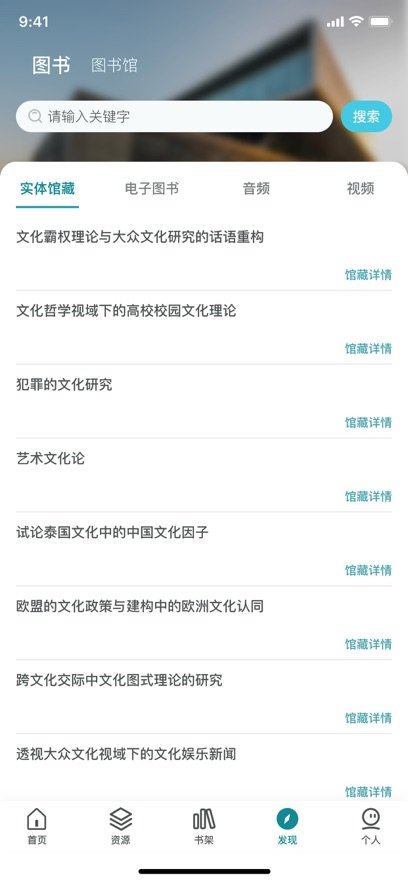Open the 视频 tab
The image size is (408, 883).
360,189
